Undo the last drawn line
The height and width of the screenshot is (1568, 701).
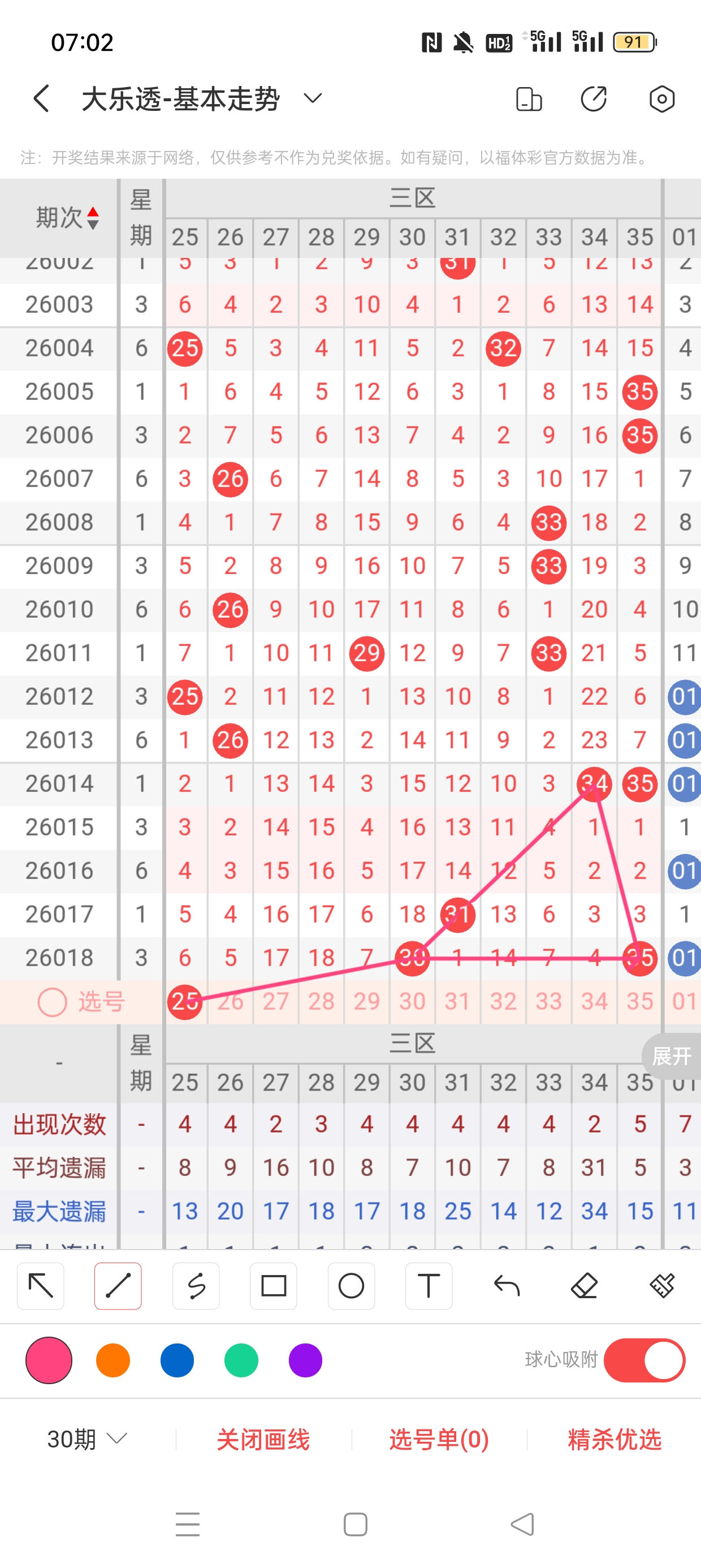[x=507, y=1286]
